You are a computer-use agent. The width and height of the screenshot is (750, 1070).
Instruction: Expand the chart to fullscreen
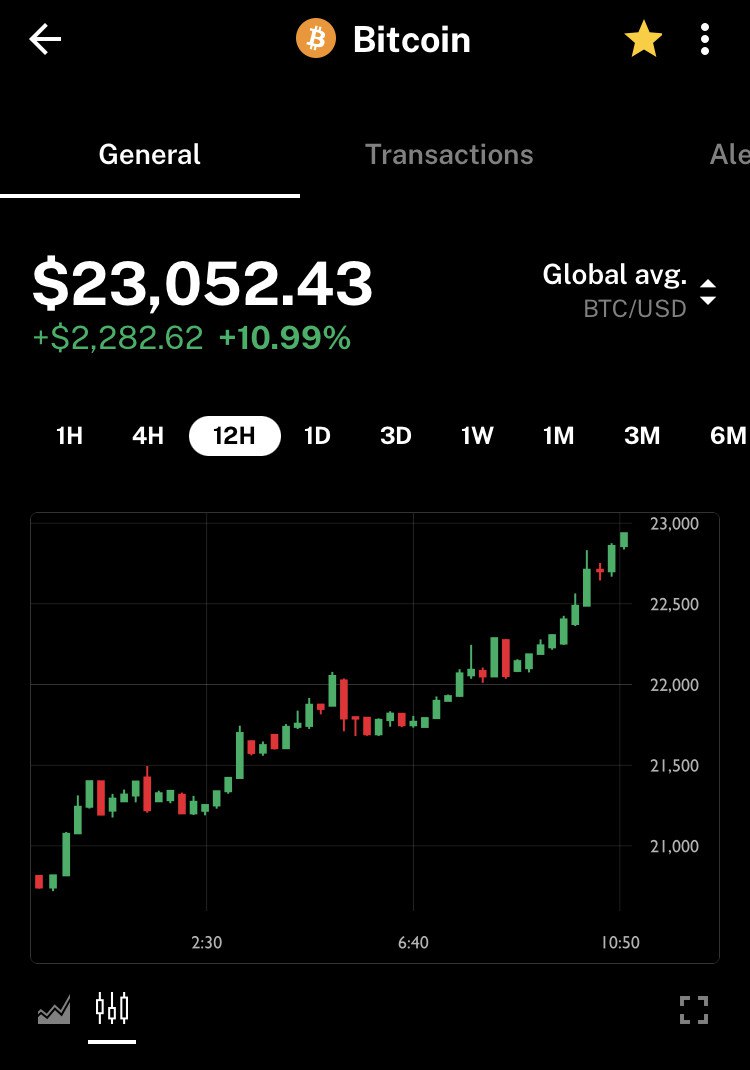coord(694,1010)
